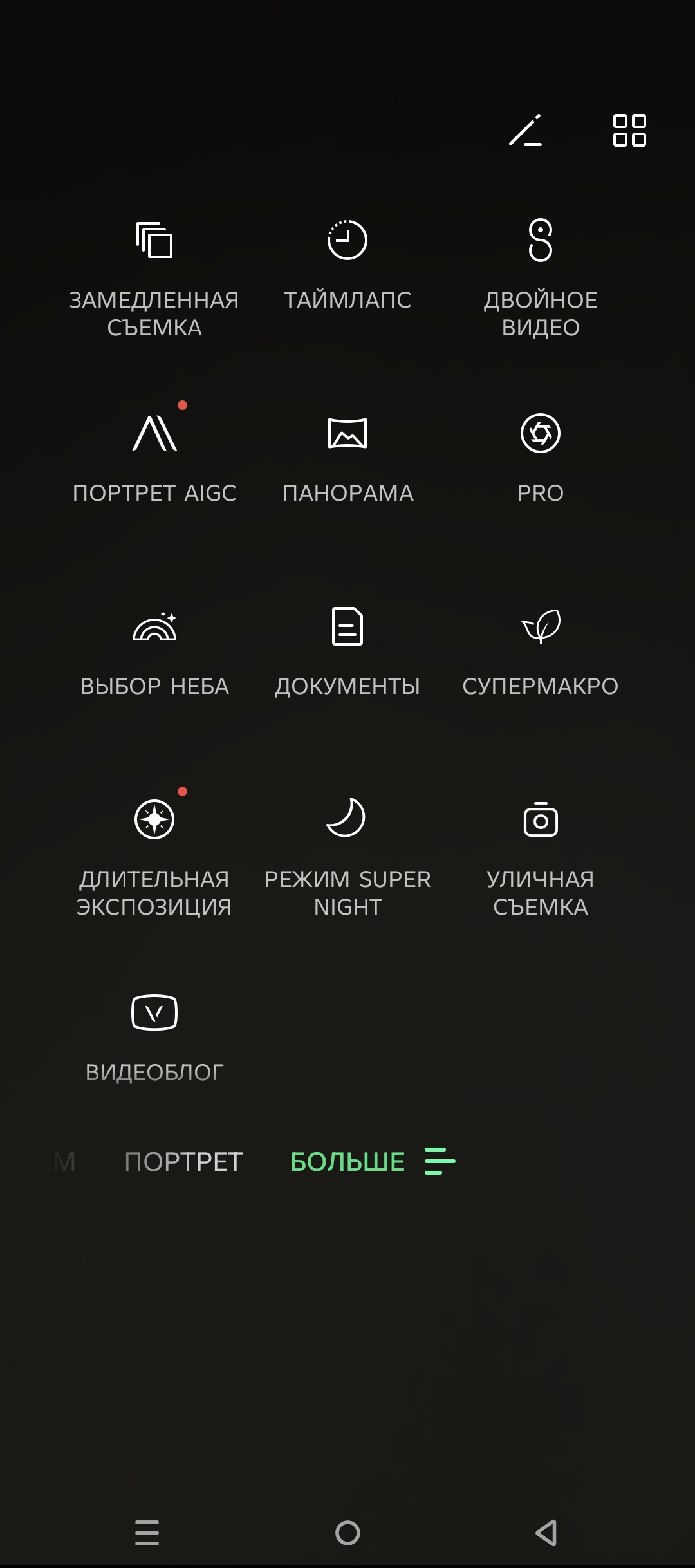Viewport: 695px width, 1568px height.
Task: Open the Таймлапс mode
Action: point(347,264)
